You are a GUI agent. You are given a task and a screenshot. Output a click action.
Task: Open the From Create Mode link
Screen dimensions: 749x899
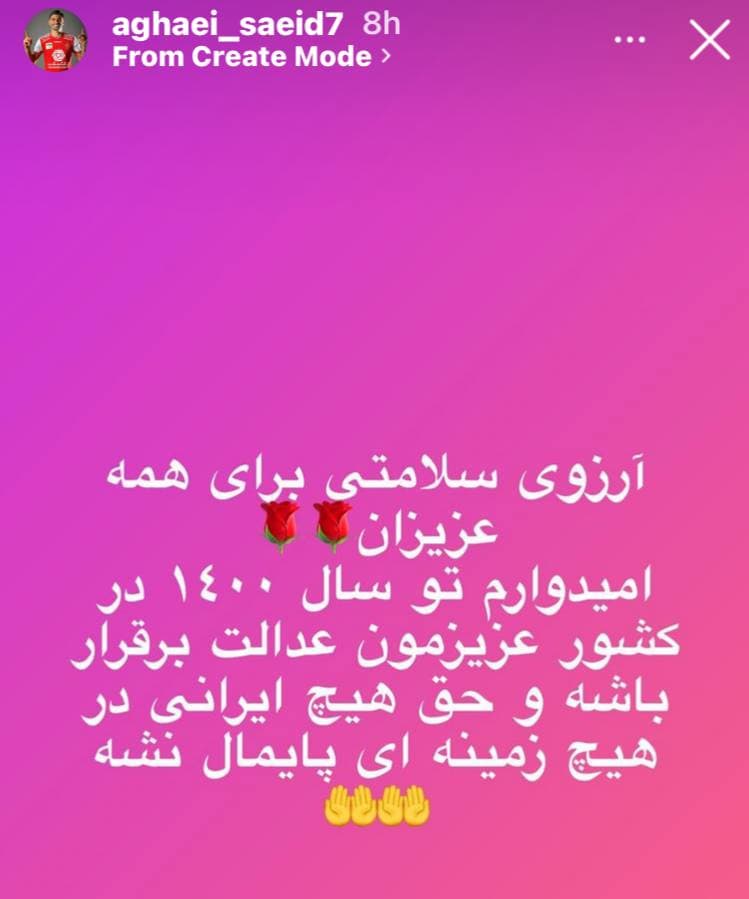pos(250,57)
